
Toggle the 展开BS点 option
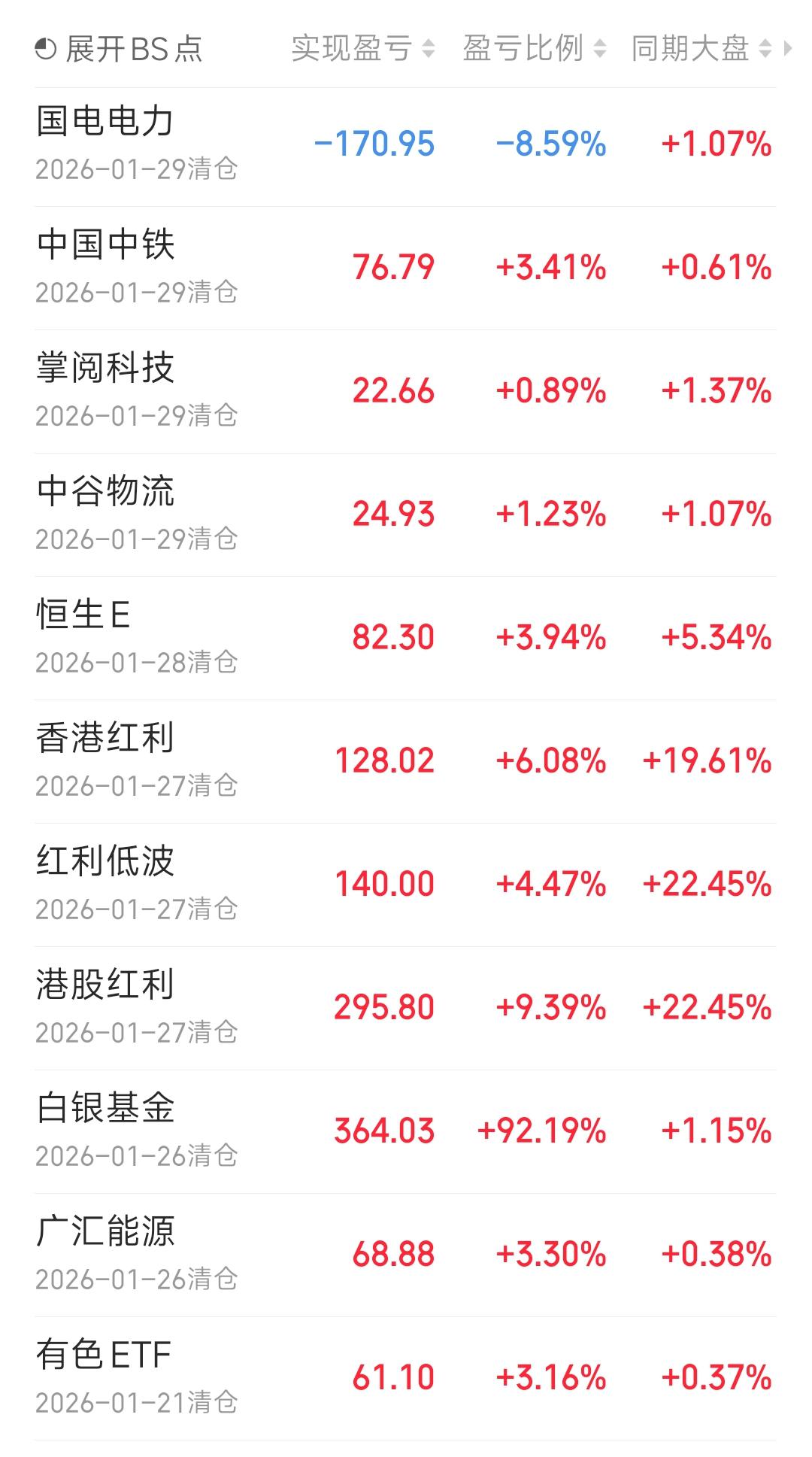tap(119, 50)
